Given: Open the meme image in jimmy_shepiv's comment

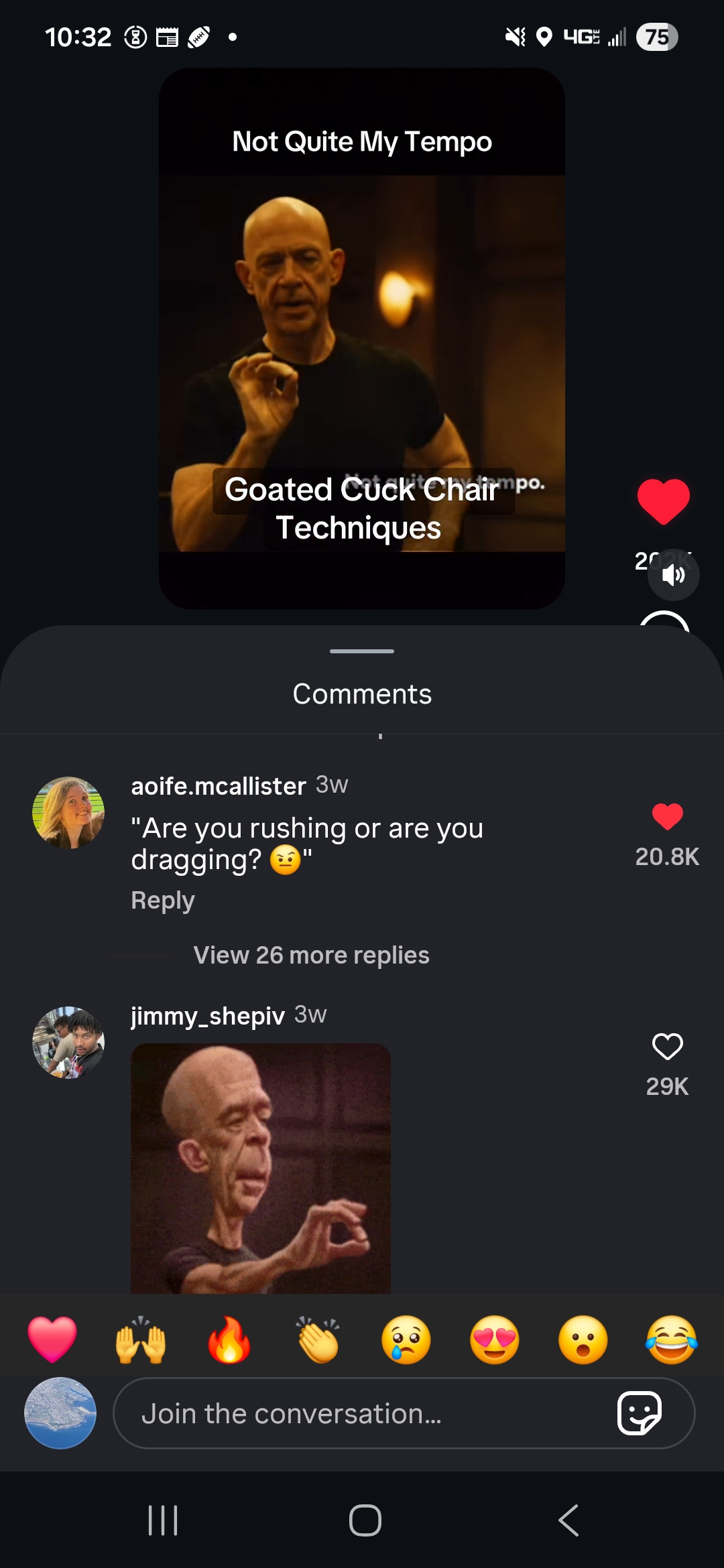Looking at the screenshot, I should pyautogui.click(x=260, y=1168).
